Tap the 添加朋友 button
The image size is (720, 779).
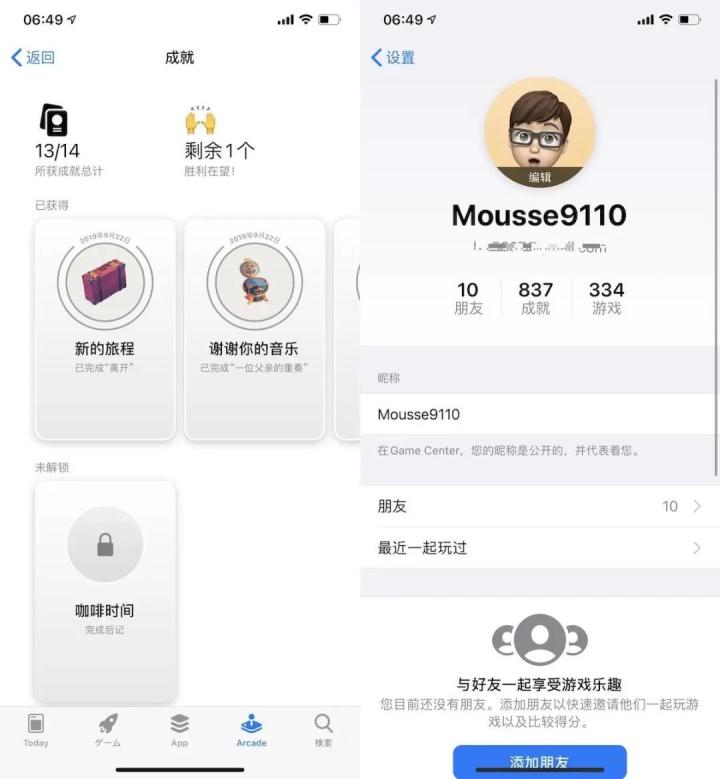pos(540,762)
